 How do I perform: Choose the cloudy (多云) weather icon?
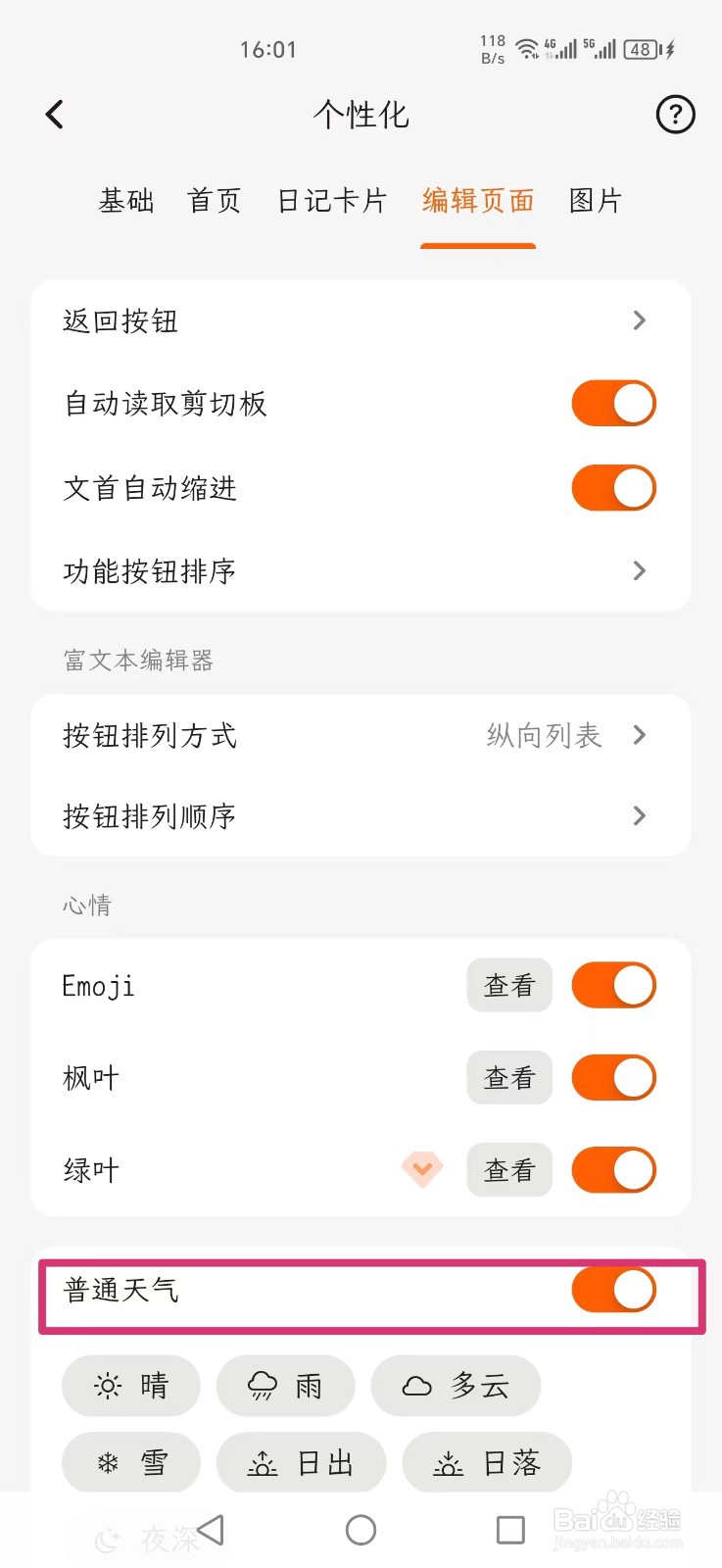pyautogui.click(x=456, y=1386)
